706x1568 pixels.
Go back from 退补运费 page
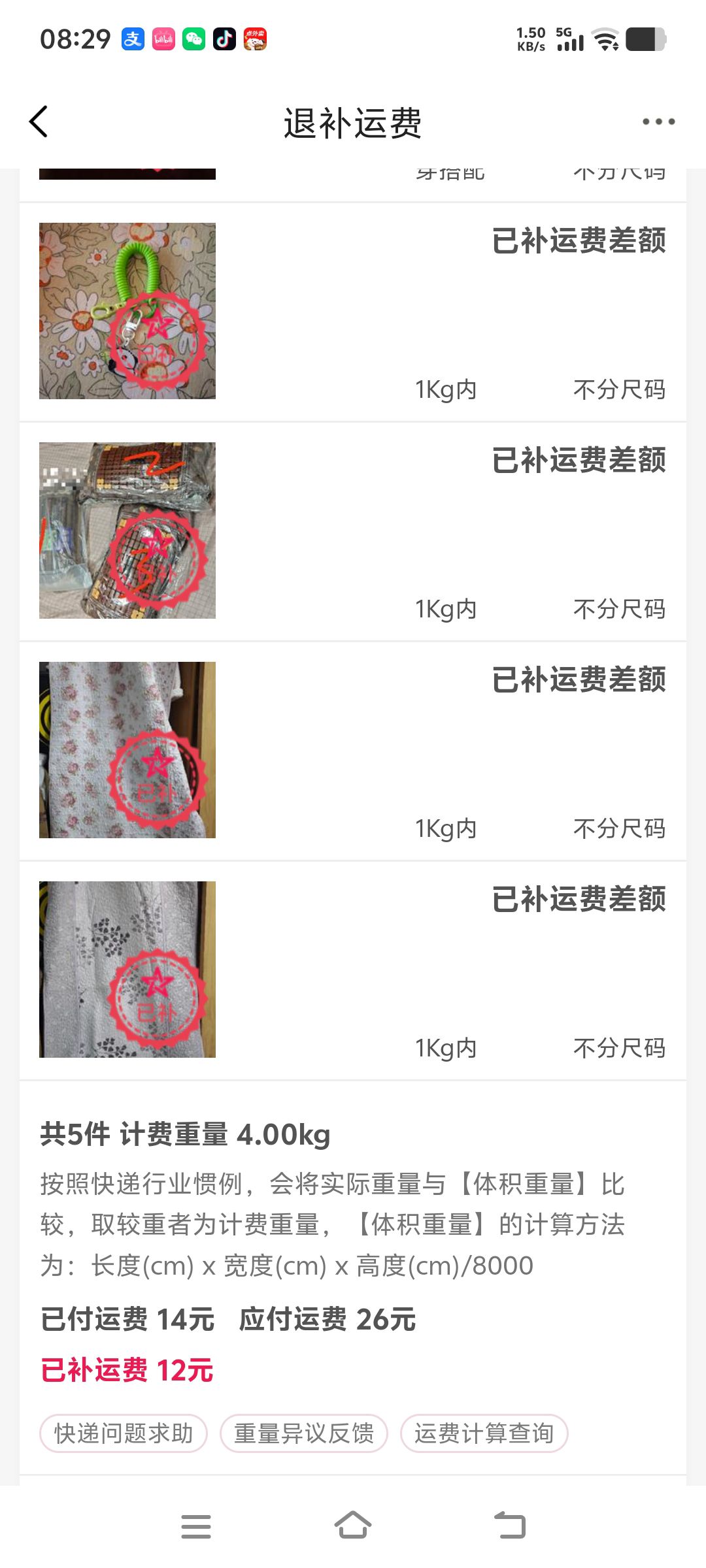point(39,122)
